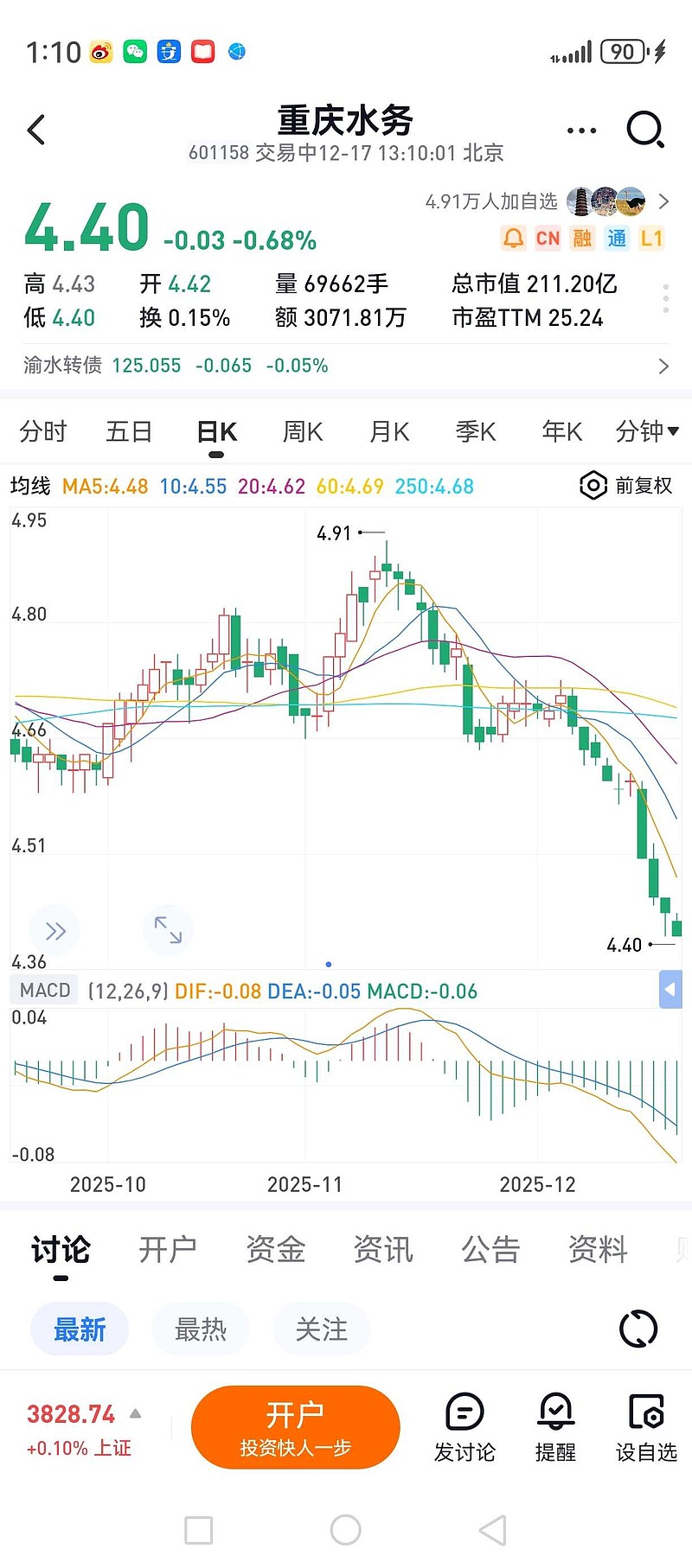Viewport: 692px width, 1568px height.
Task: Show the 年K chart
Action: (562, 431)
